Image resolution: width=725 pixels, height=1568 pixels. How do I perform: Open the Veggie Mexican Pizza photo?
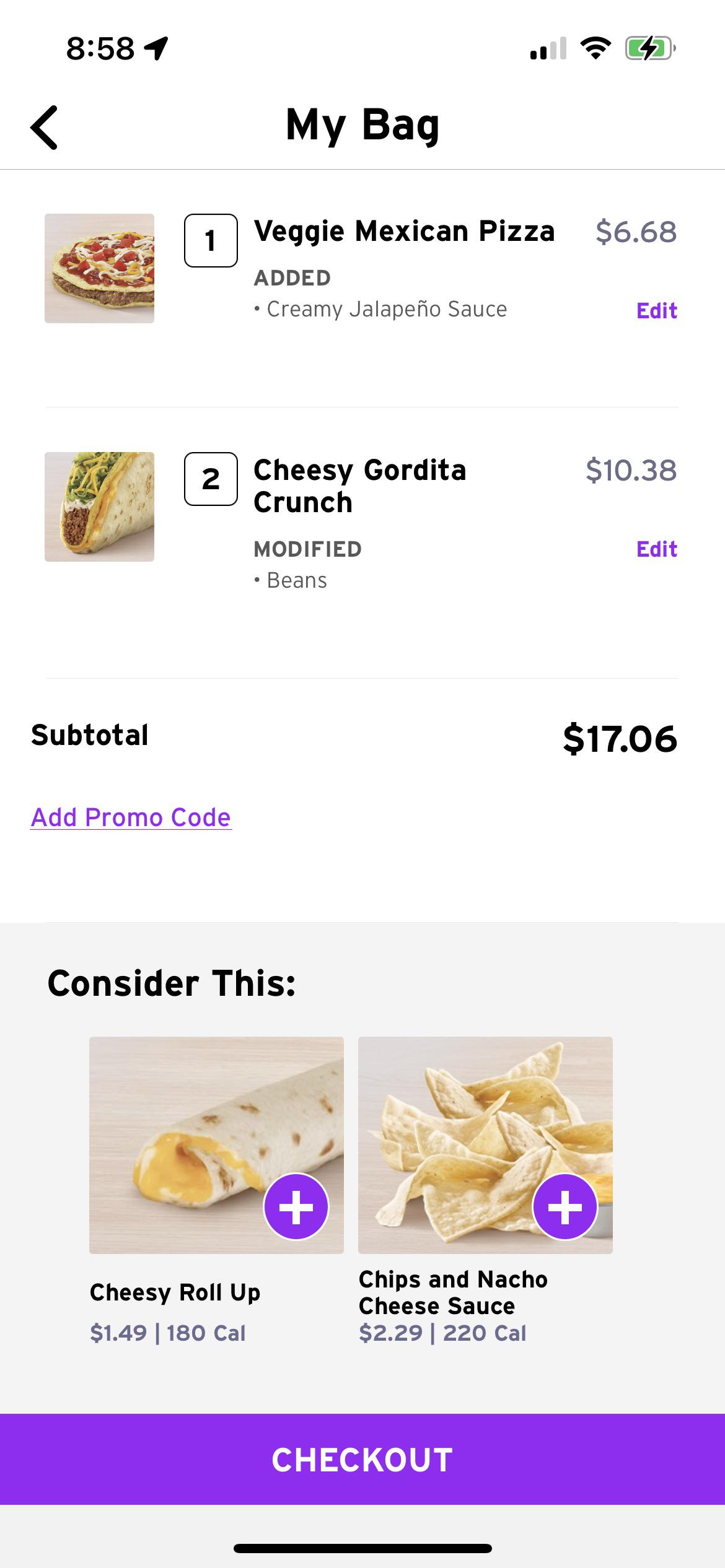coord(99,268)
